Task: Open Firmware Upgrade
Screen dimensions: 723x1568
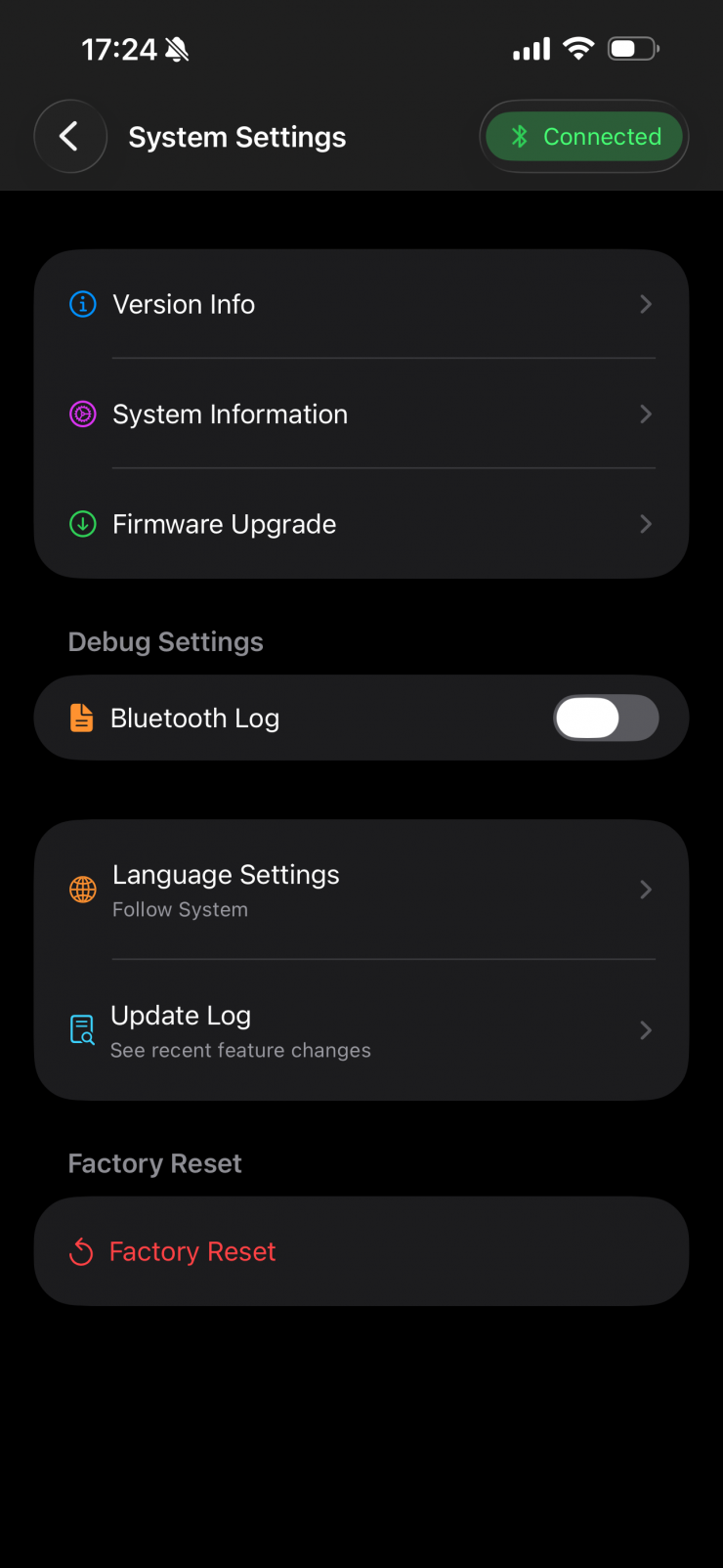Action: 361,524
